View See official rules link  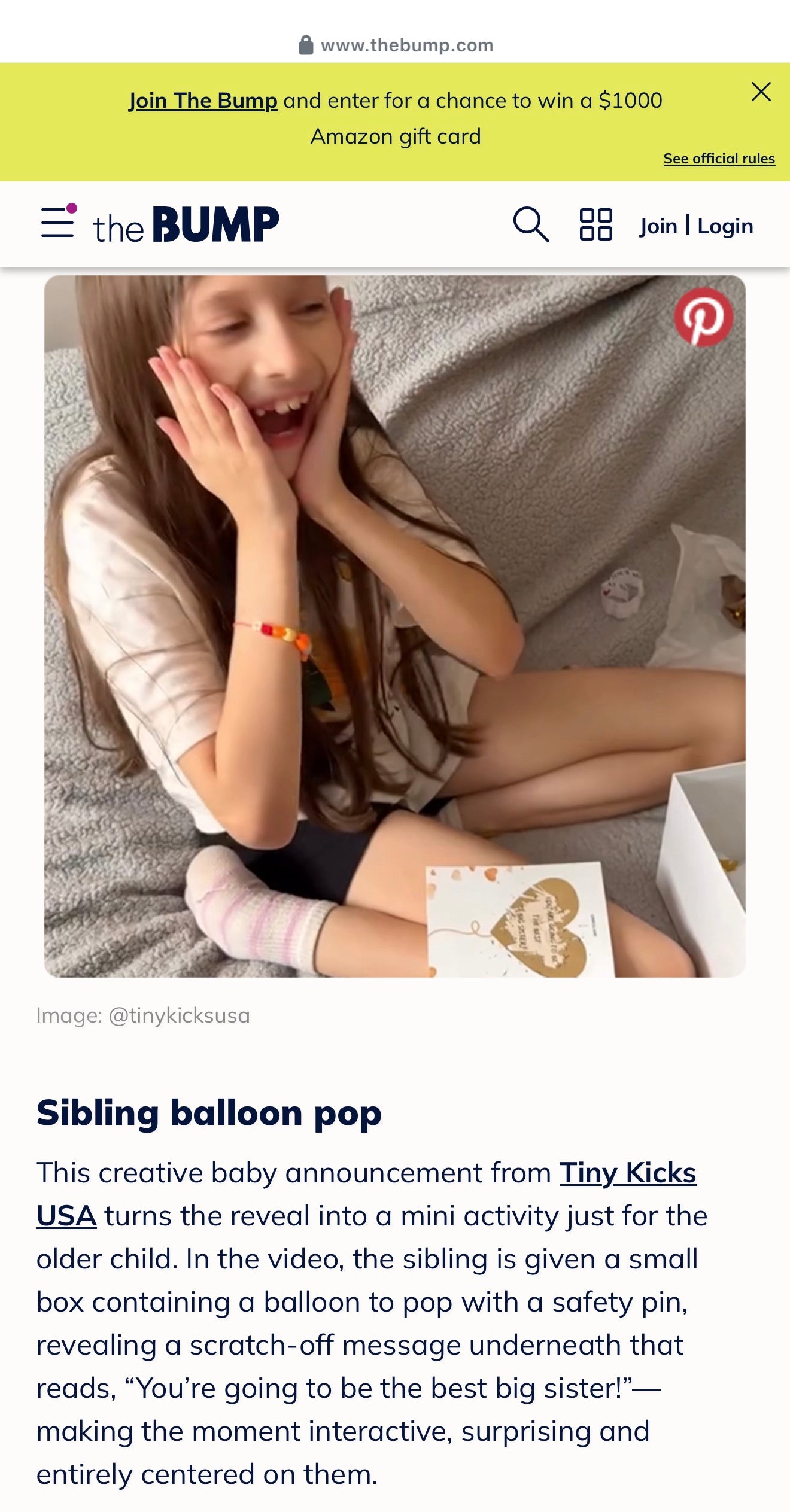pos(719,159)
